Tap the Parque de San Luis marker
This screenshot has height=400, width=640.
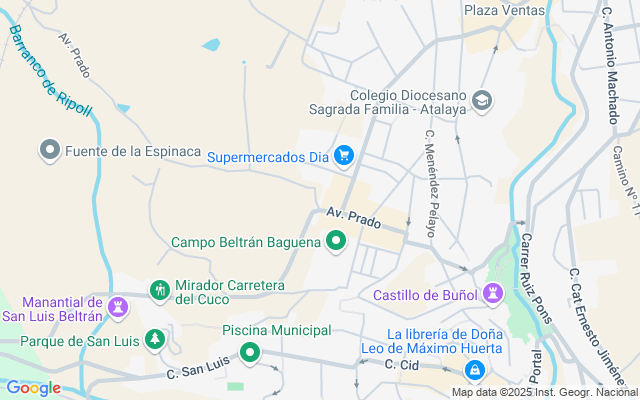(x=154, y=340)
